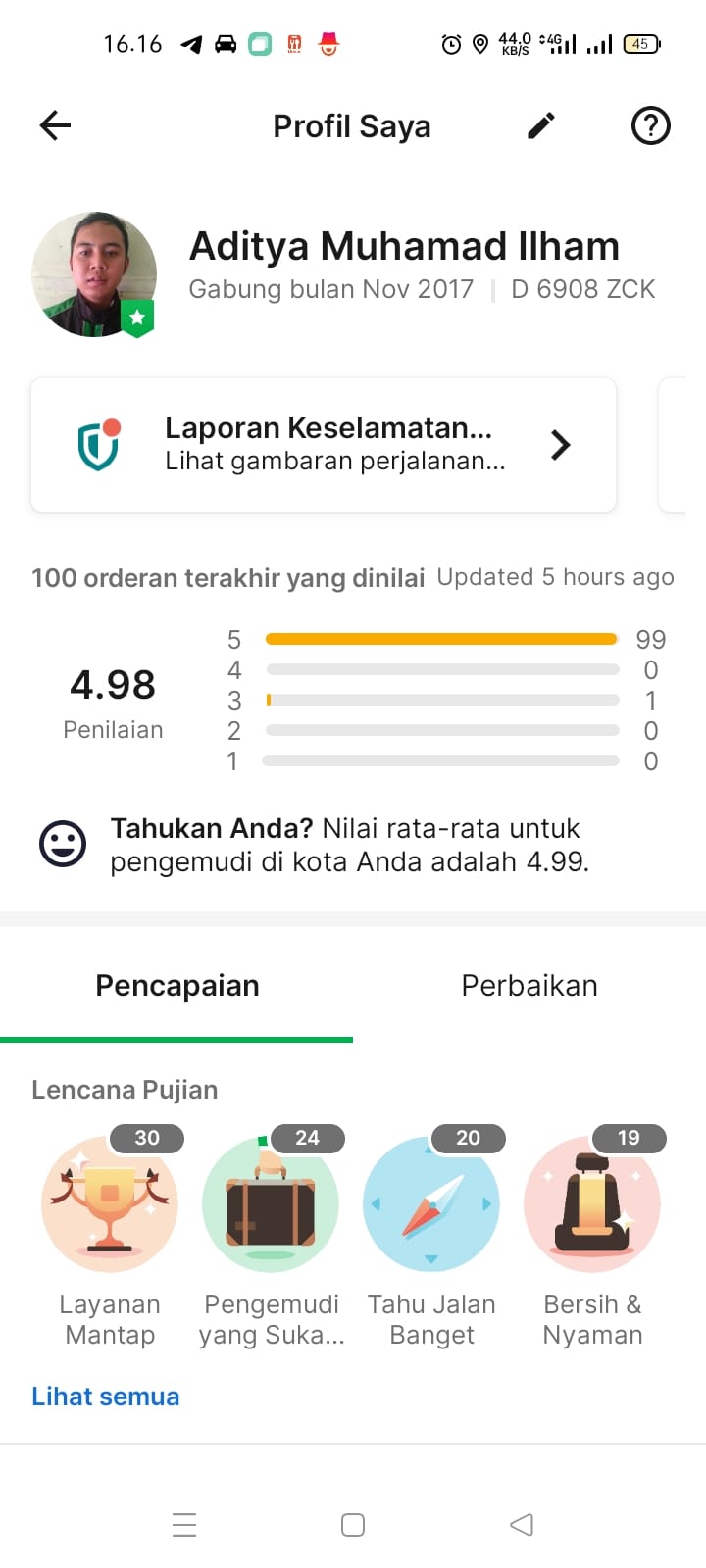Select the Pencapaian tab

177,986
